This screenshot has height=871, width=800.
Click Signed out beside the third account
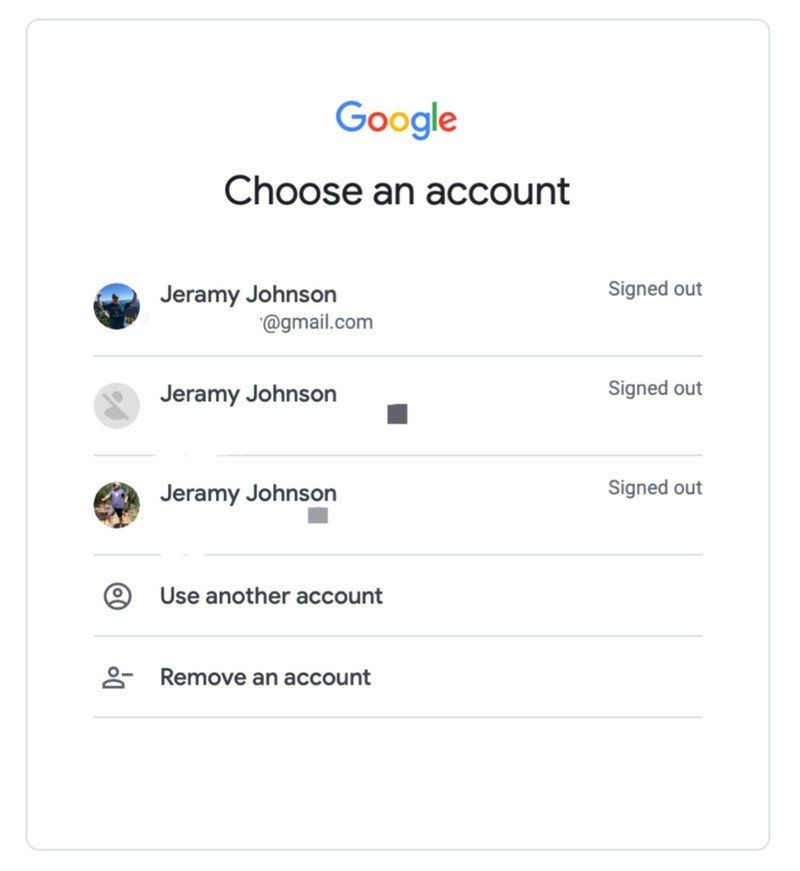pos(654,487)
